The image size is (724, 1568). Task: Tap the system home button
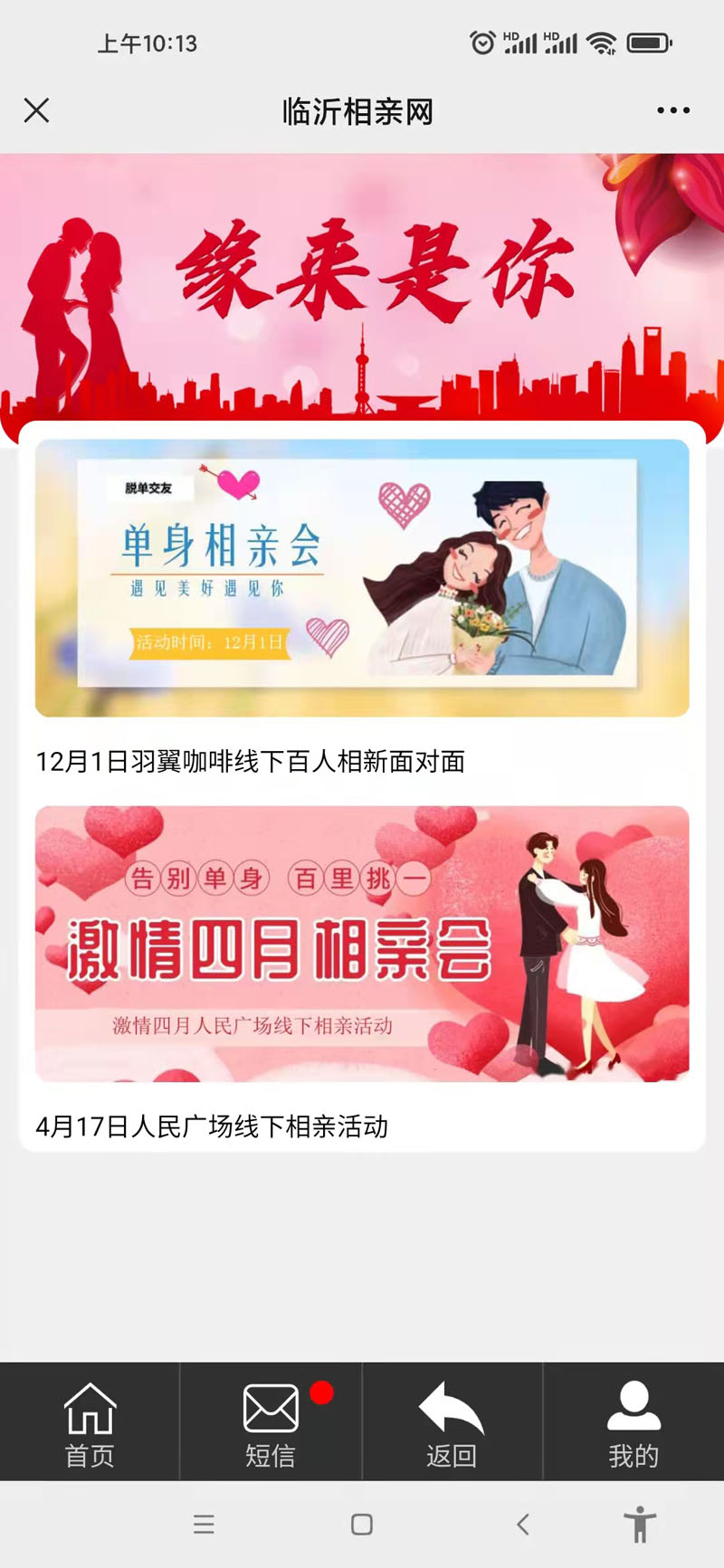point(362,1525)
